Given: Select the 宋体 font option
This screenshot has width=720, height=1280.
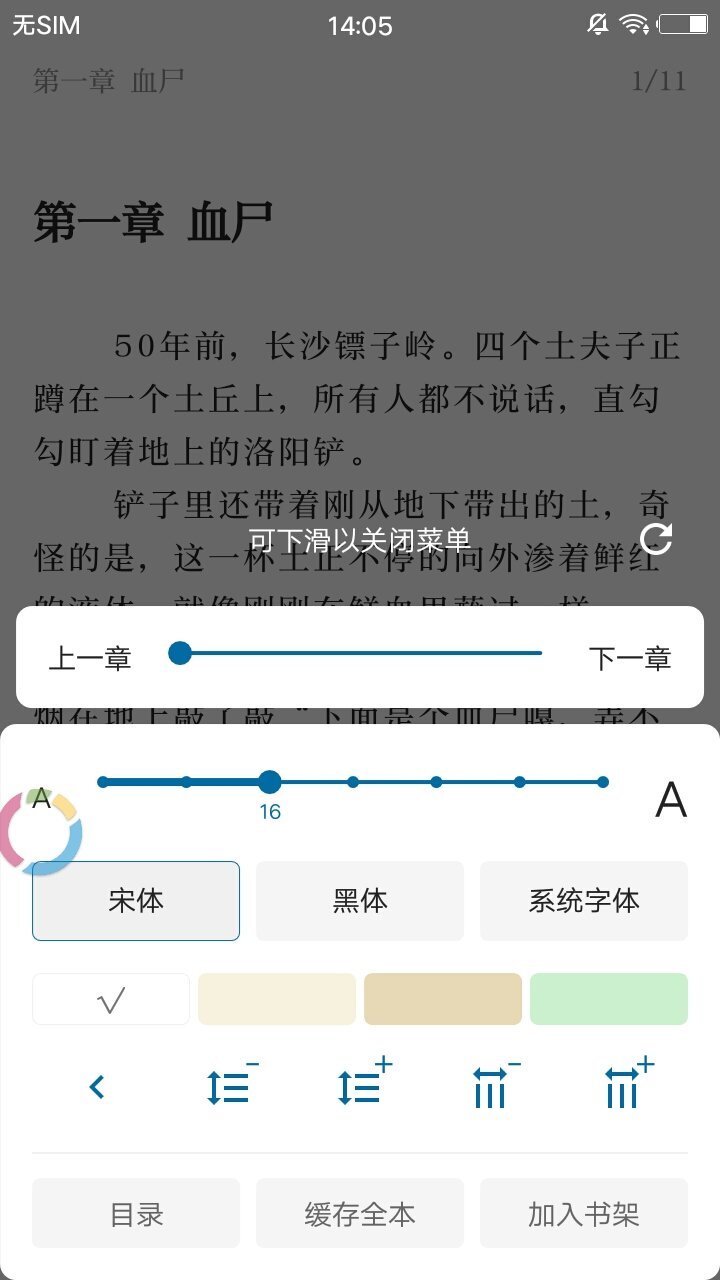Looking at the screenshot, I should (x=136, y=900).
